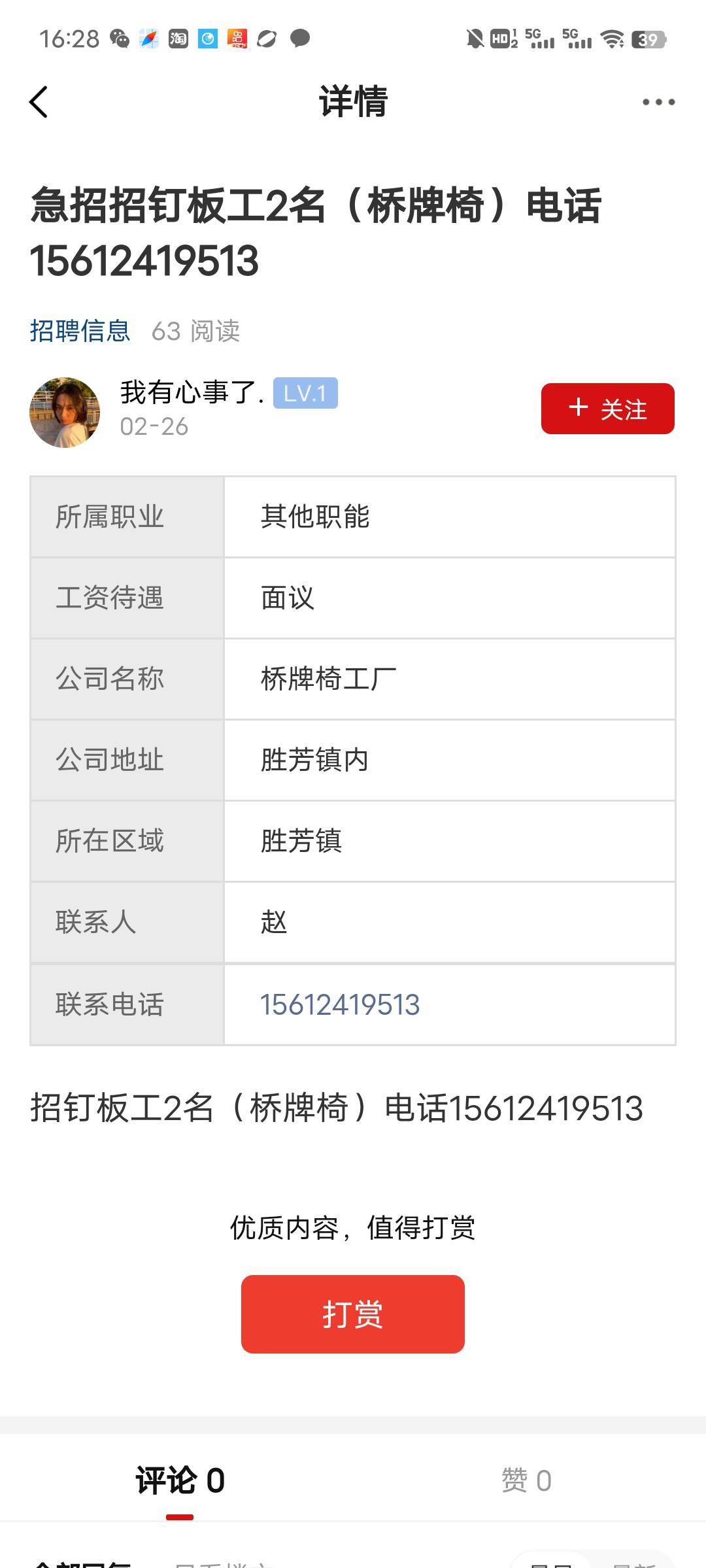Go back using the top-left arrow

click(39, 102)
